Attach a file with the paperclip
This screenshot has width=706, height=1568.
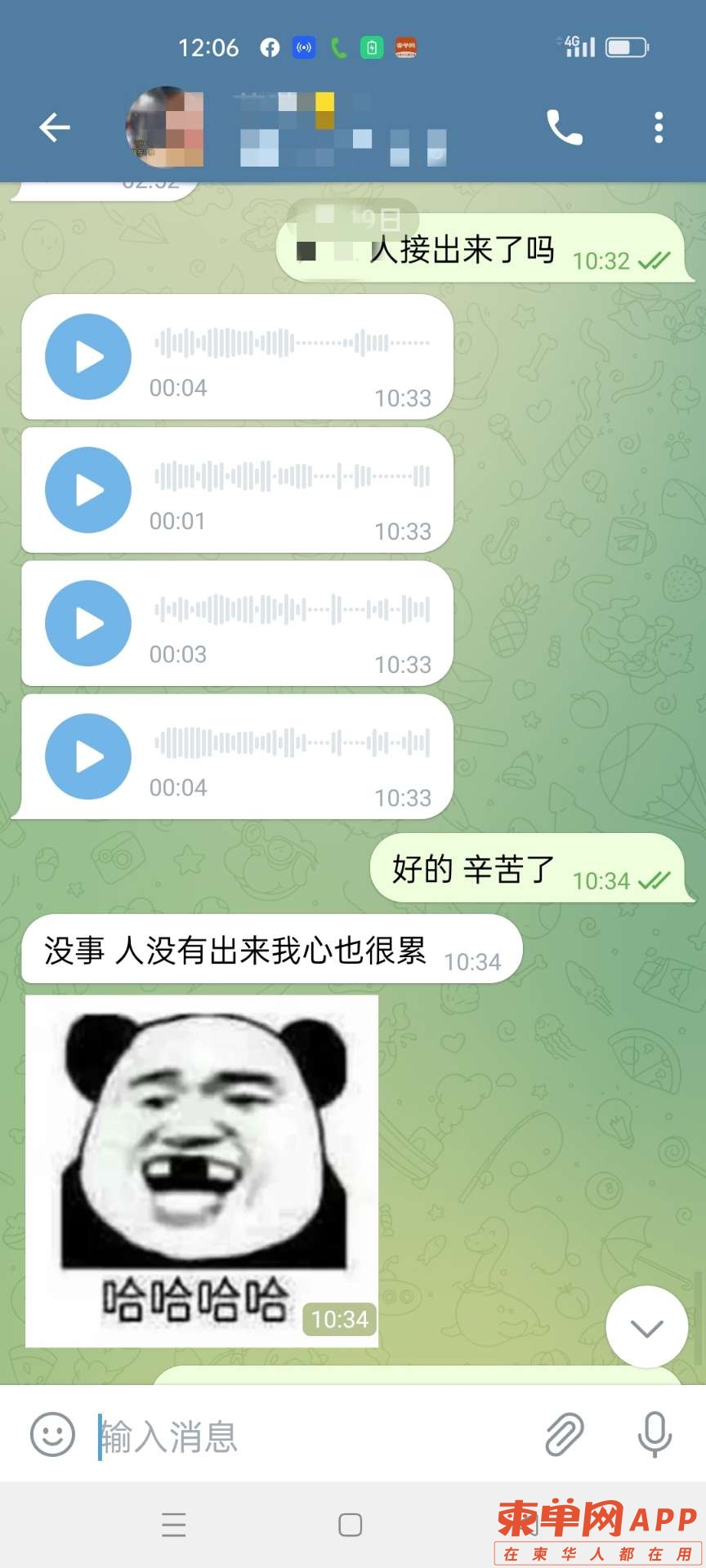pyautogui.click(x=565, y=1435)
